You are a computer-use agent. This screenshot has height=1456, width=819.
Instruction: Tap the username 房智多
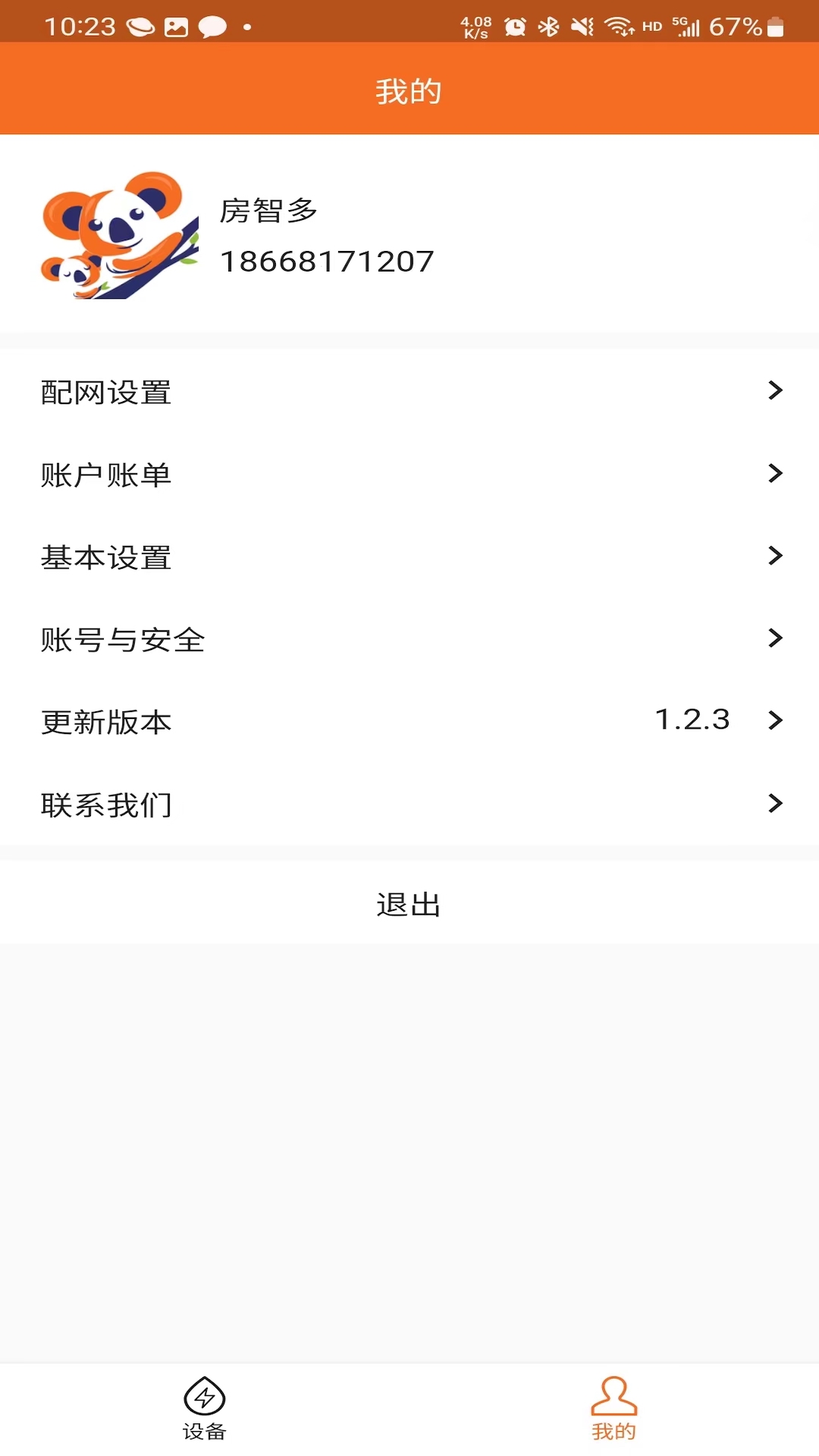click(x=271, y=211)
